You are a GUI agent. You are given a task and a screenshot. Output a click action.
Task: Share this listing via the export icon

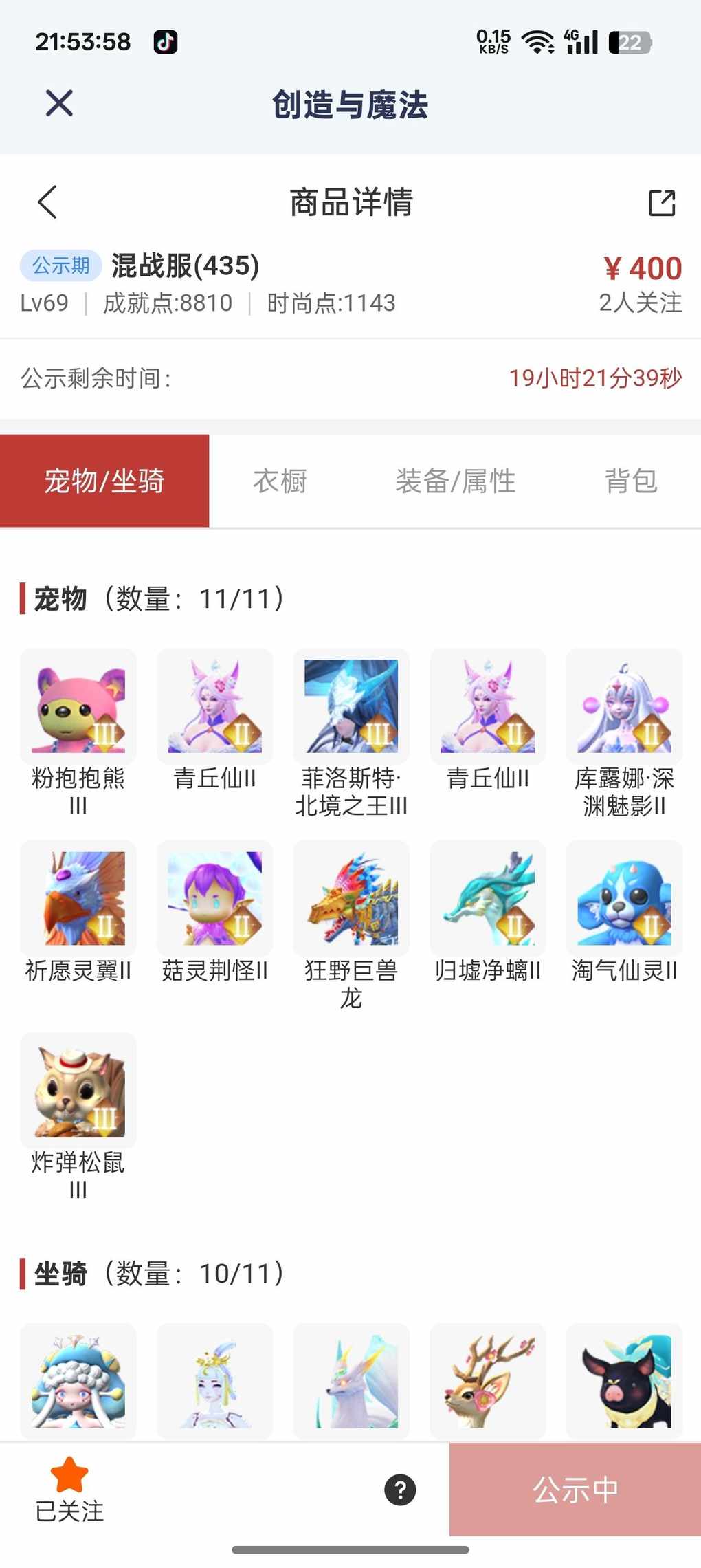[x=662, y=203]
